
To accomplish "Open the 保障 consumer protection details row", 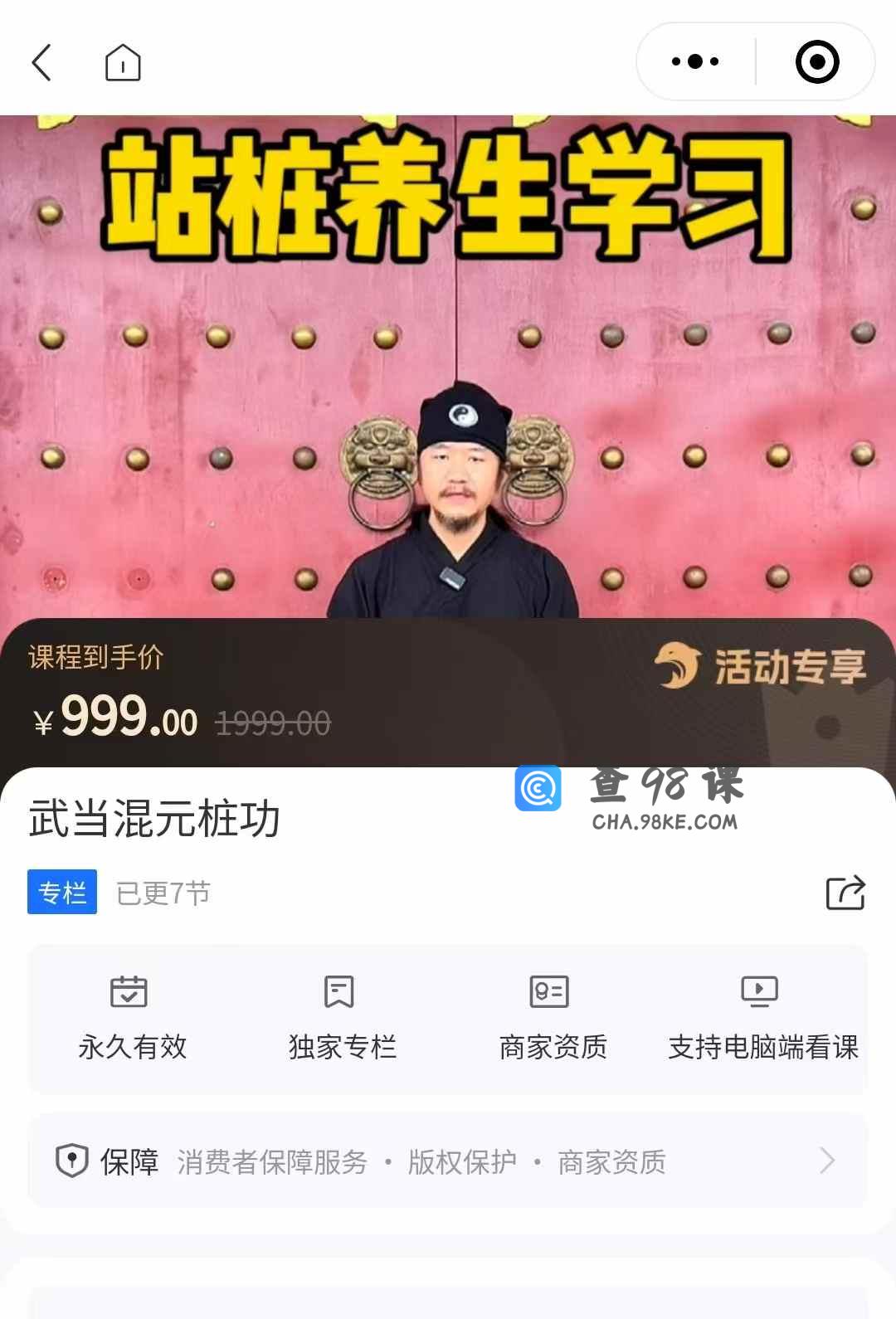I will tap(448, 1161).
